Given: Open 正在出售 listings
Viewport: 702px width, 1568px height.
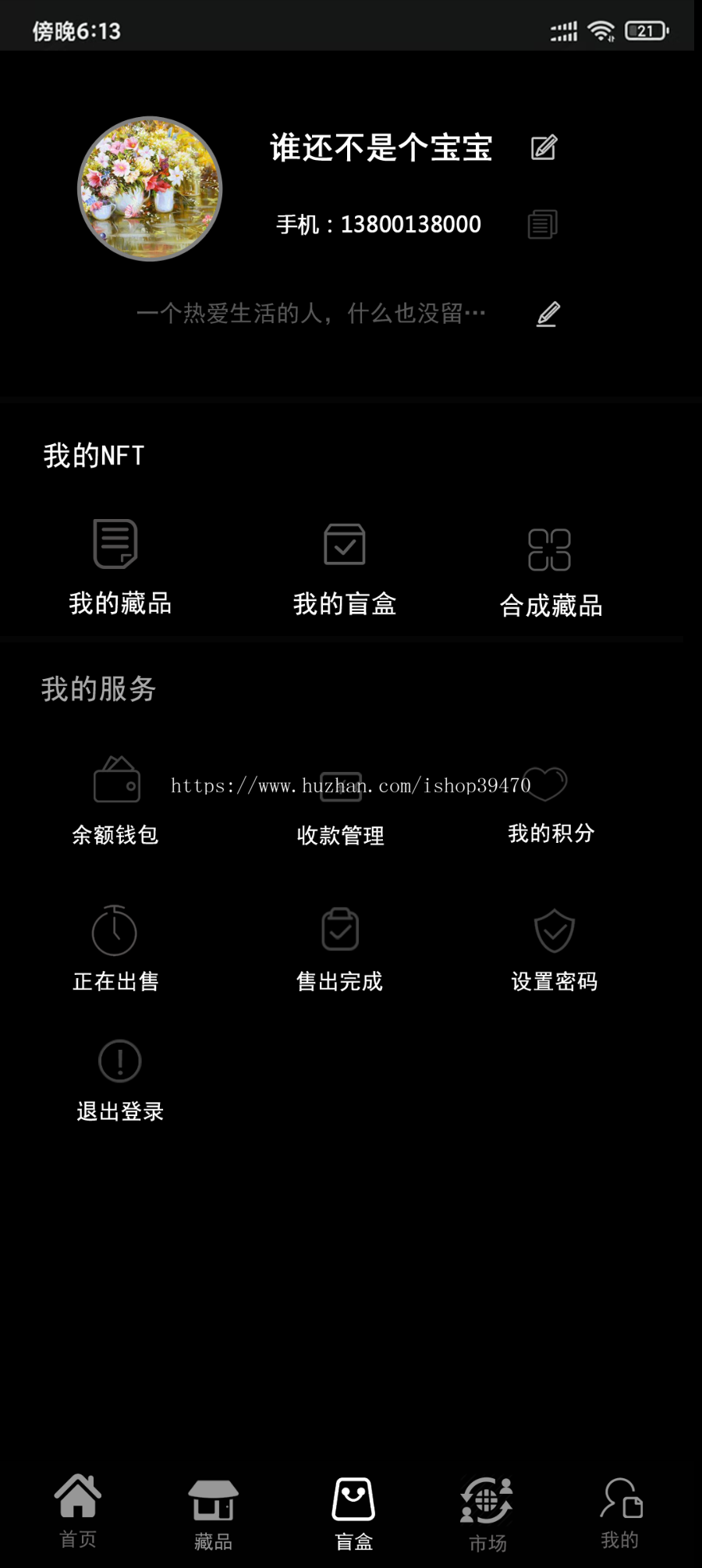Looking at the screenshot, I should [115, 948].
